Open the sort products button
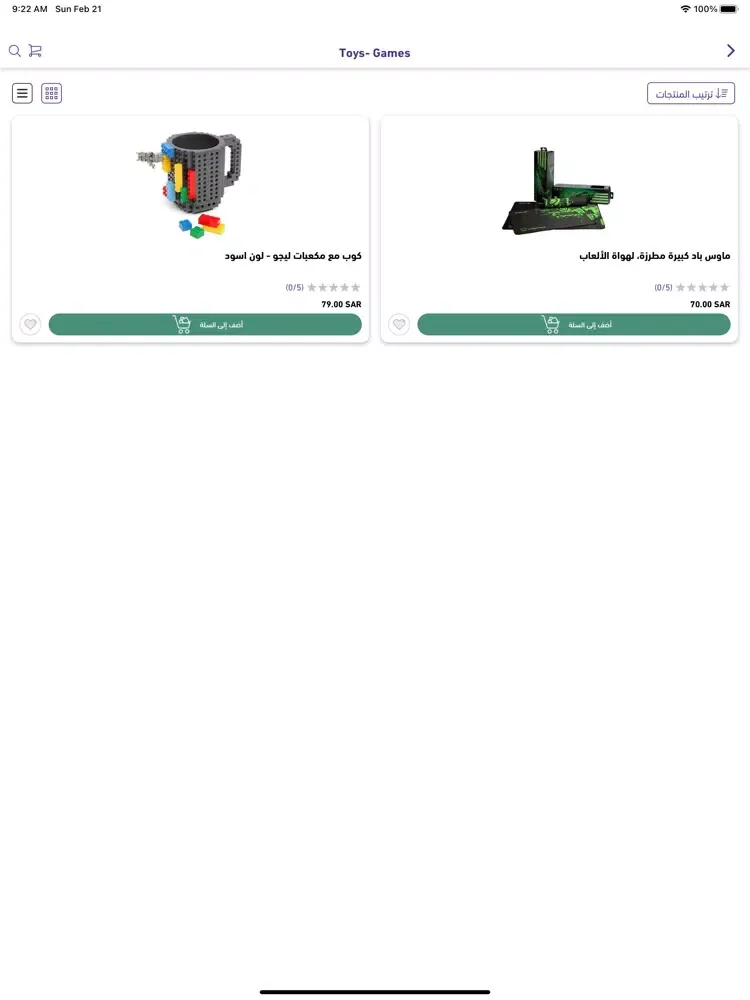Image resolution: width=750 pixels, height=1000 pixels. [690, 93]
